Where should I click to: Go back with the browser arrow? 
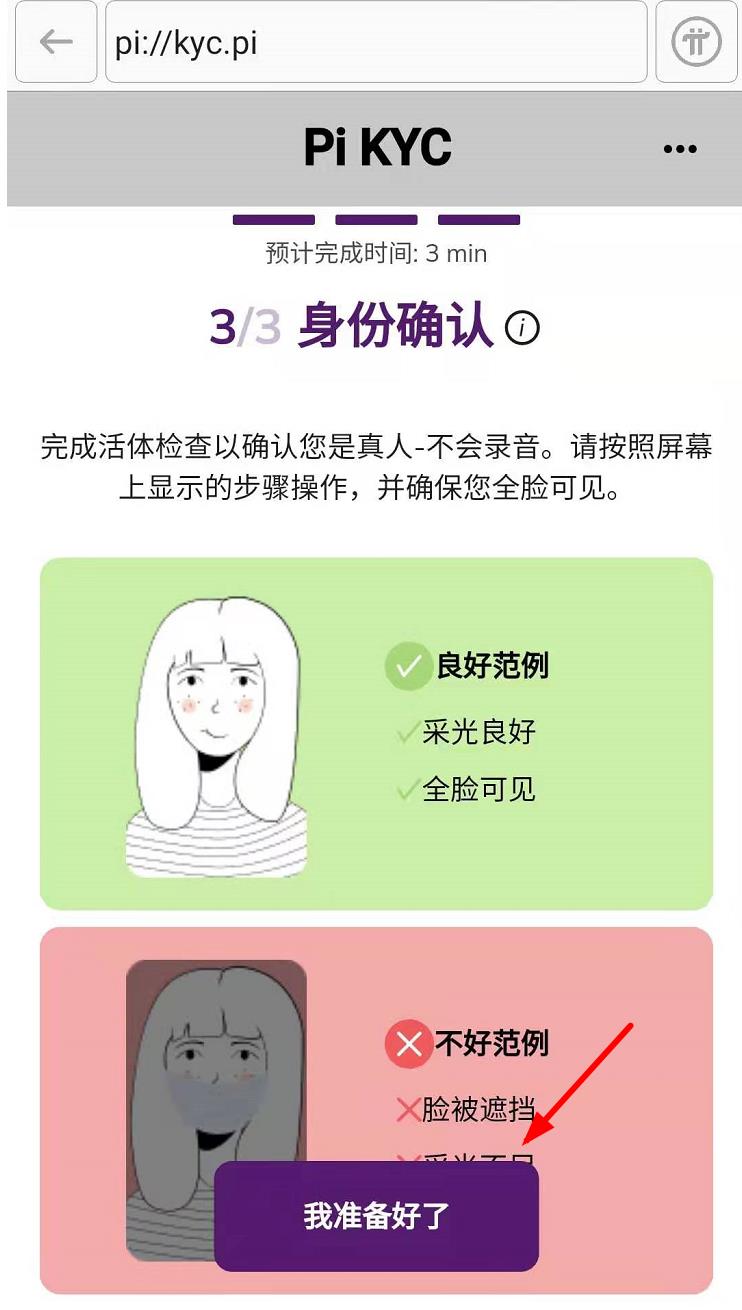(x=56, y=42)
